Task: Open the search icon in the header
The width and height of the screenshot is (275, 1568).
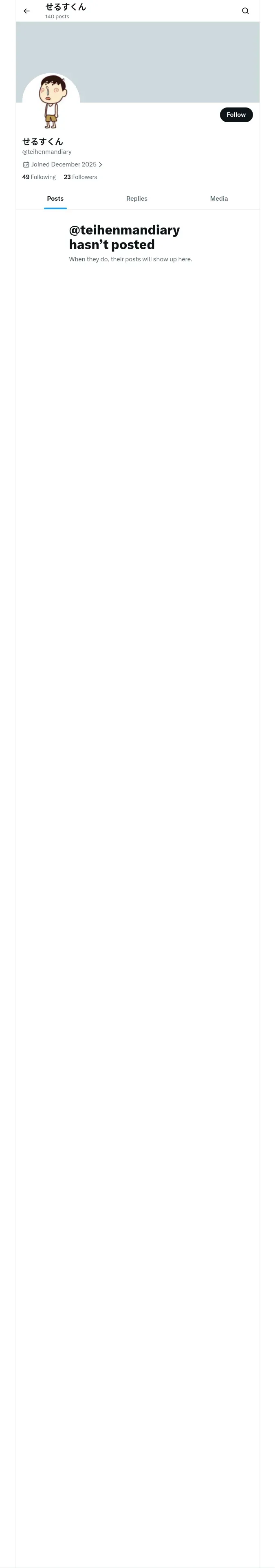Action: [245, 11]
